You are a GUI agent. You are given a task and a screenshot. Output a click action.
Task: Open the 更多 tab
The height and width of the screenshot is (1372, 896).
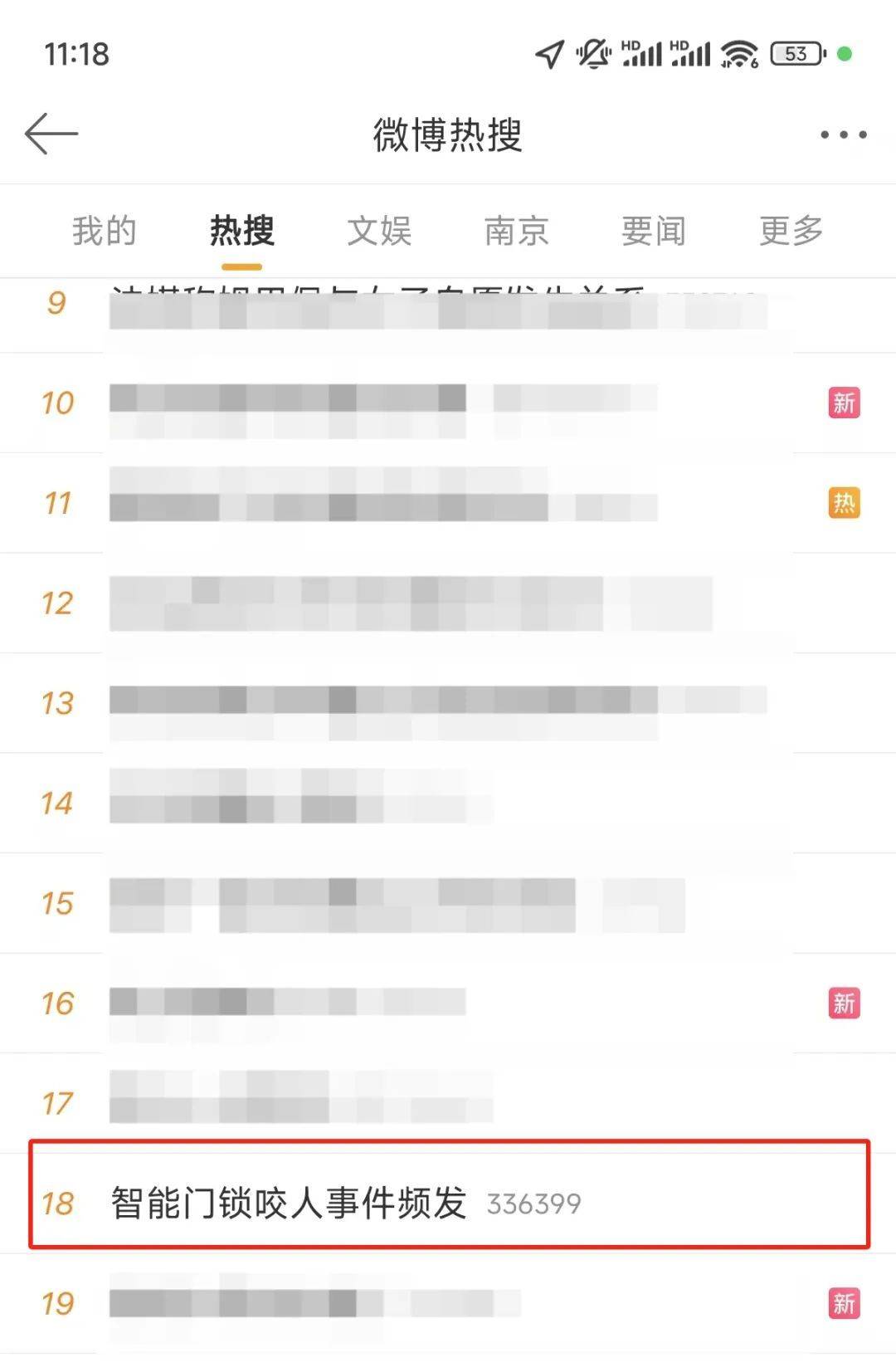791,231
